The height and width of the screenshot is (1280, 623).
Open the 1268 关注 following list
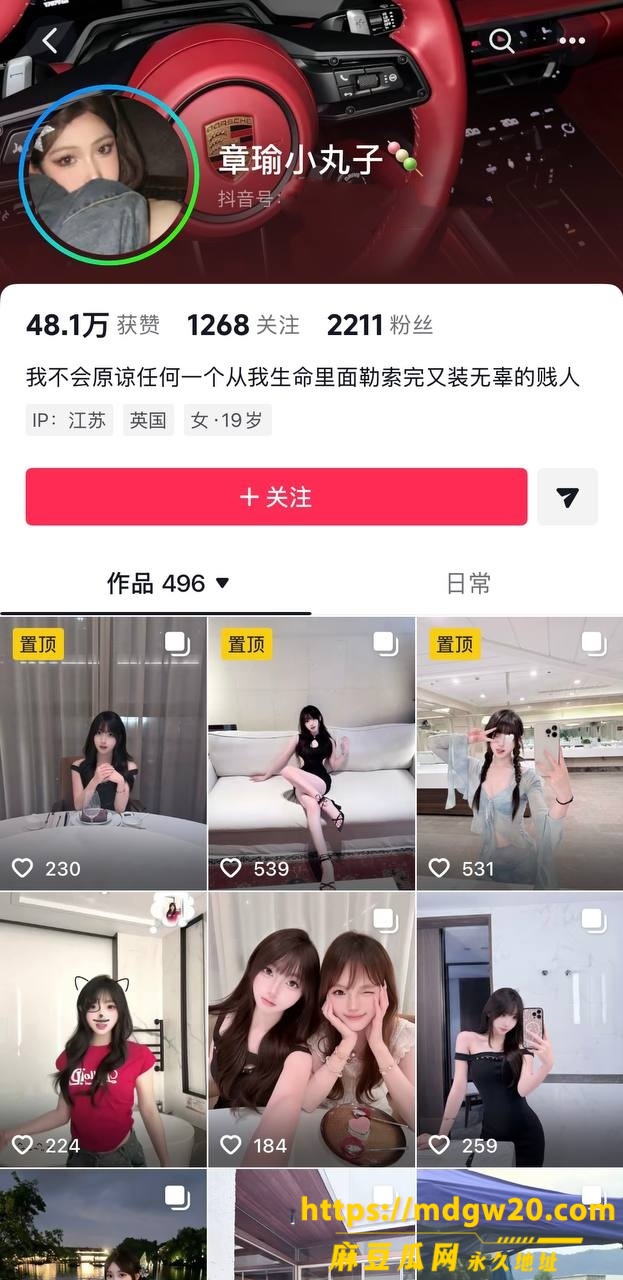243,325
